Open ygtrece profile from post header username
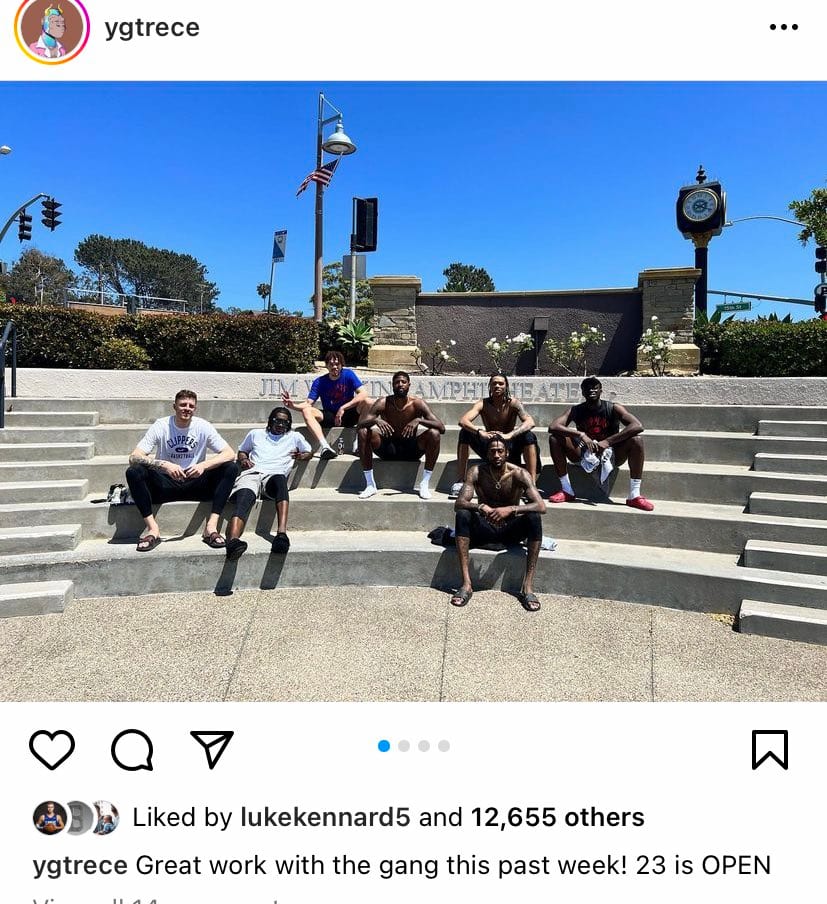 click(152, 28)
